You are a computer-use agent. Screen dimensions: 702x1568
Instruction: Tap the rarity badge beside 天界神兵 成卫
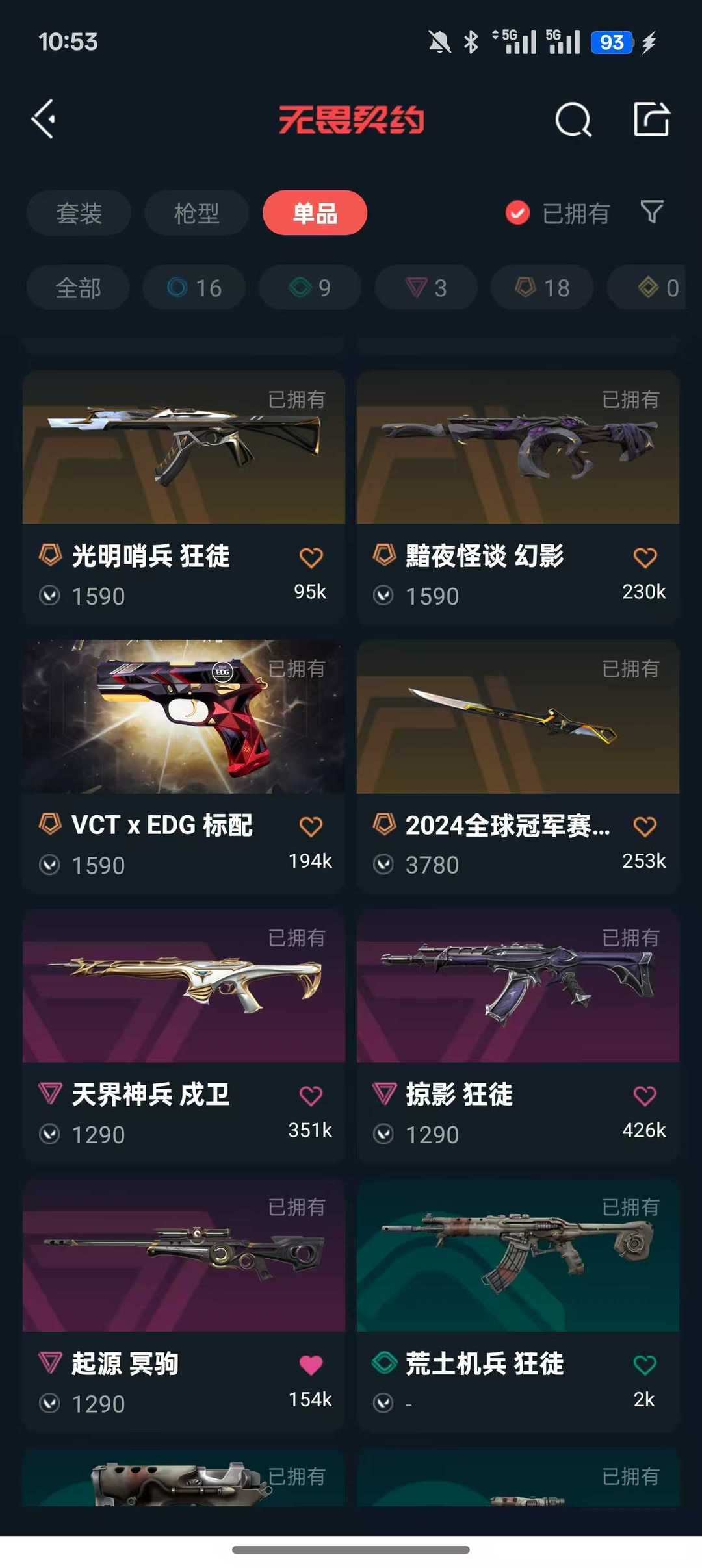coord(48,1094)
